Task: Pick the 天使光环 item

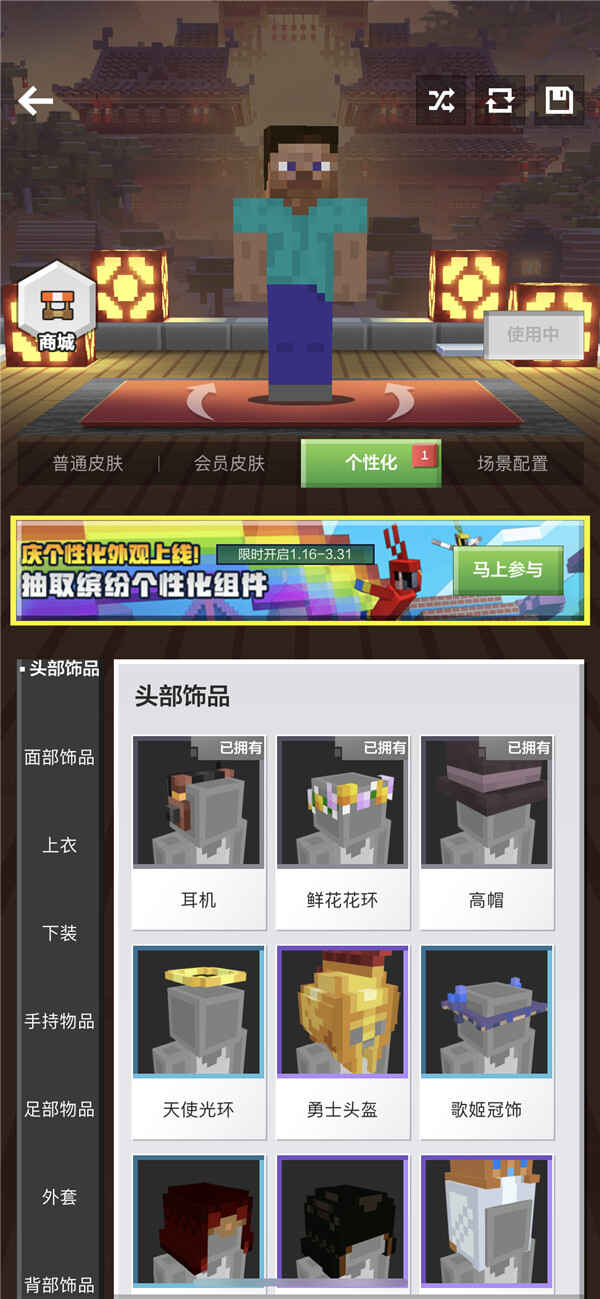Action: (x=198, y=1042)
